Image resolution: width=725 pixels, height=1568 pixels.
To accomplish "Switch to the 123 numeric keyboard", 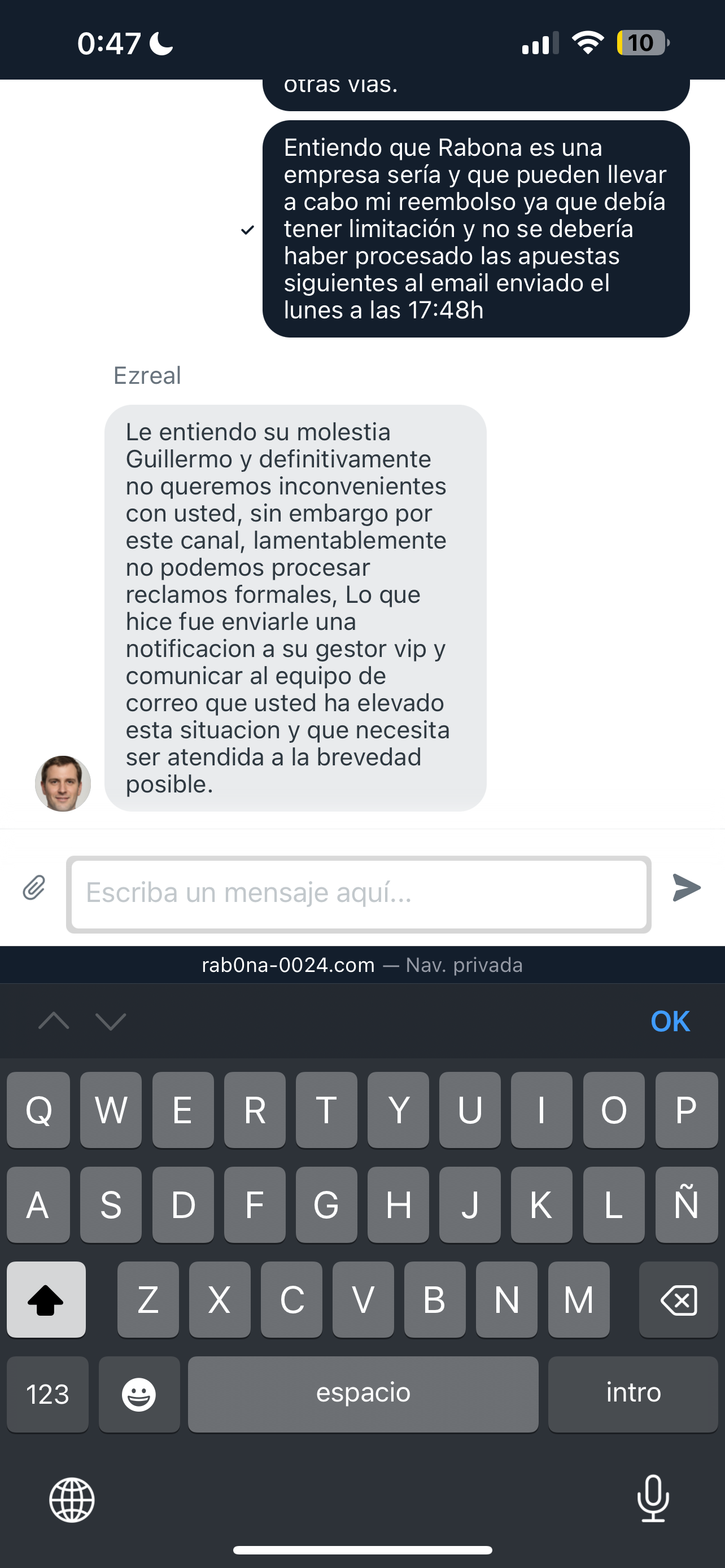I will tap(47, 1394).
